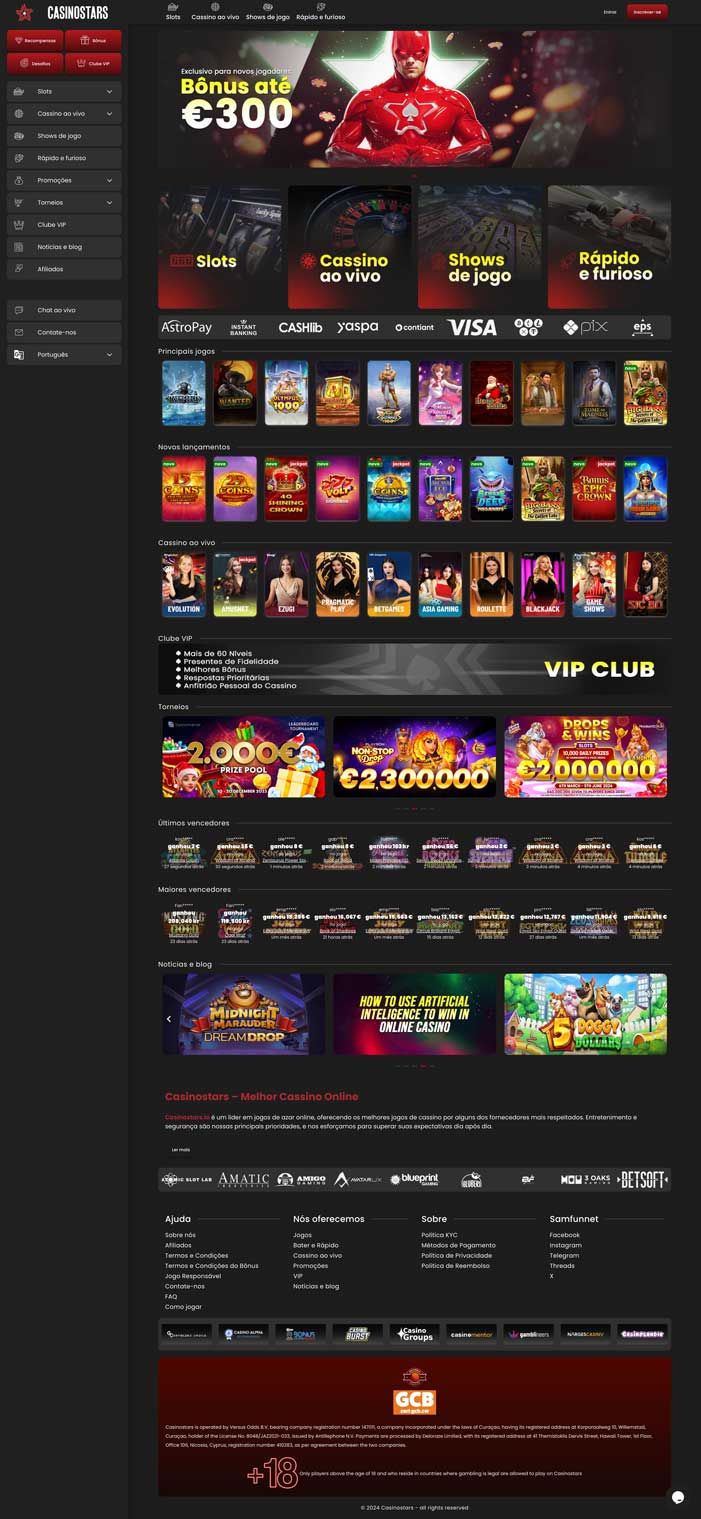This screenshot has height=1519, width=701.
Task: Open Desafios from the sidebar
Action: 35,63
